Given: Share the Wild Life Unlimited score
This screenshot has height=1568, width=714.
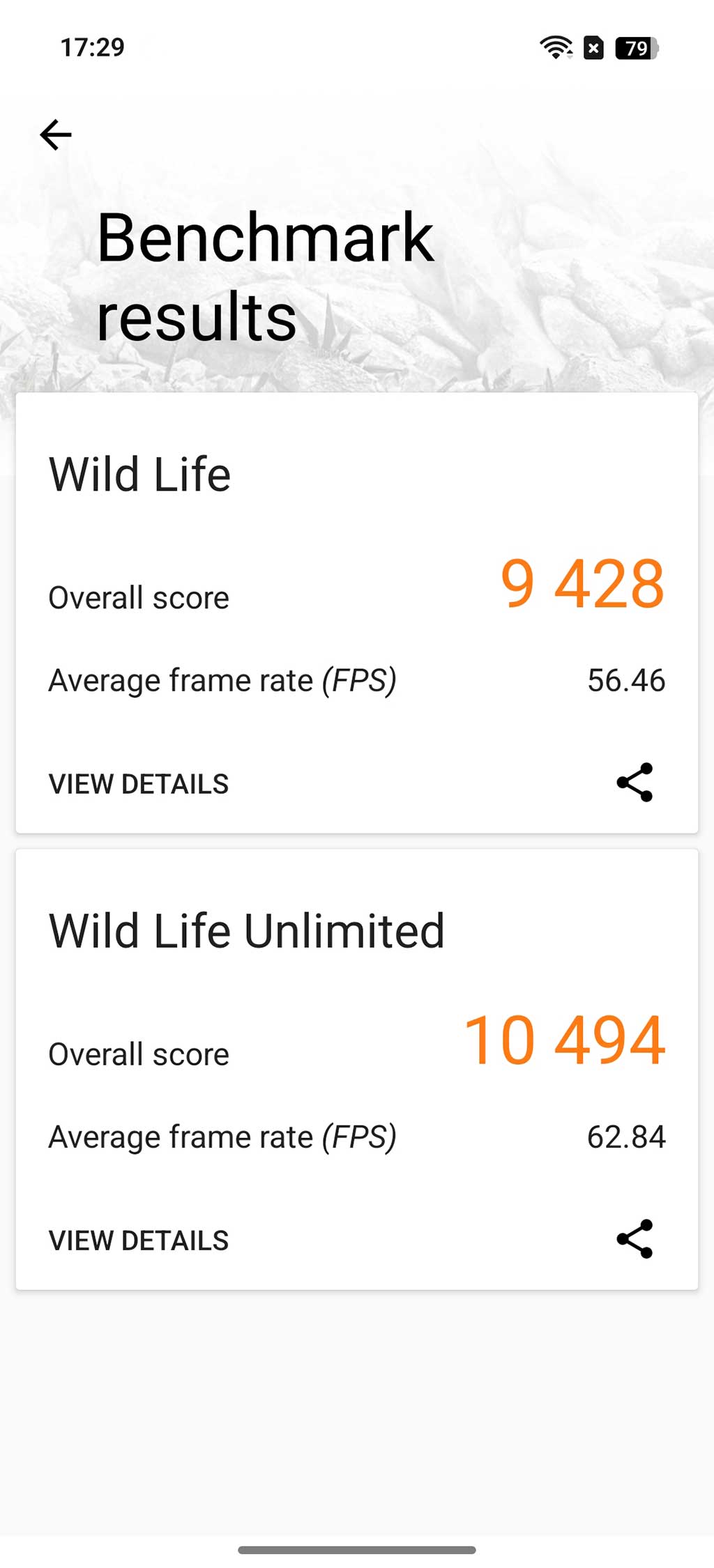Looking at the screenshot, I should pyautogui.click(x=635, y=1239).
